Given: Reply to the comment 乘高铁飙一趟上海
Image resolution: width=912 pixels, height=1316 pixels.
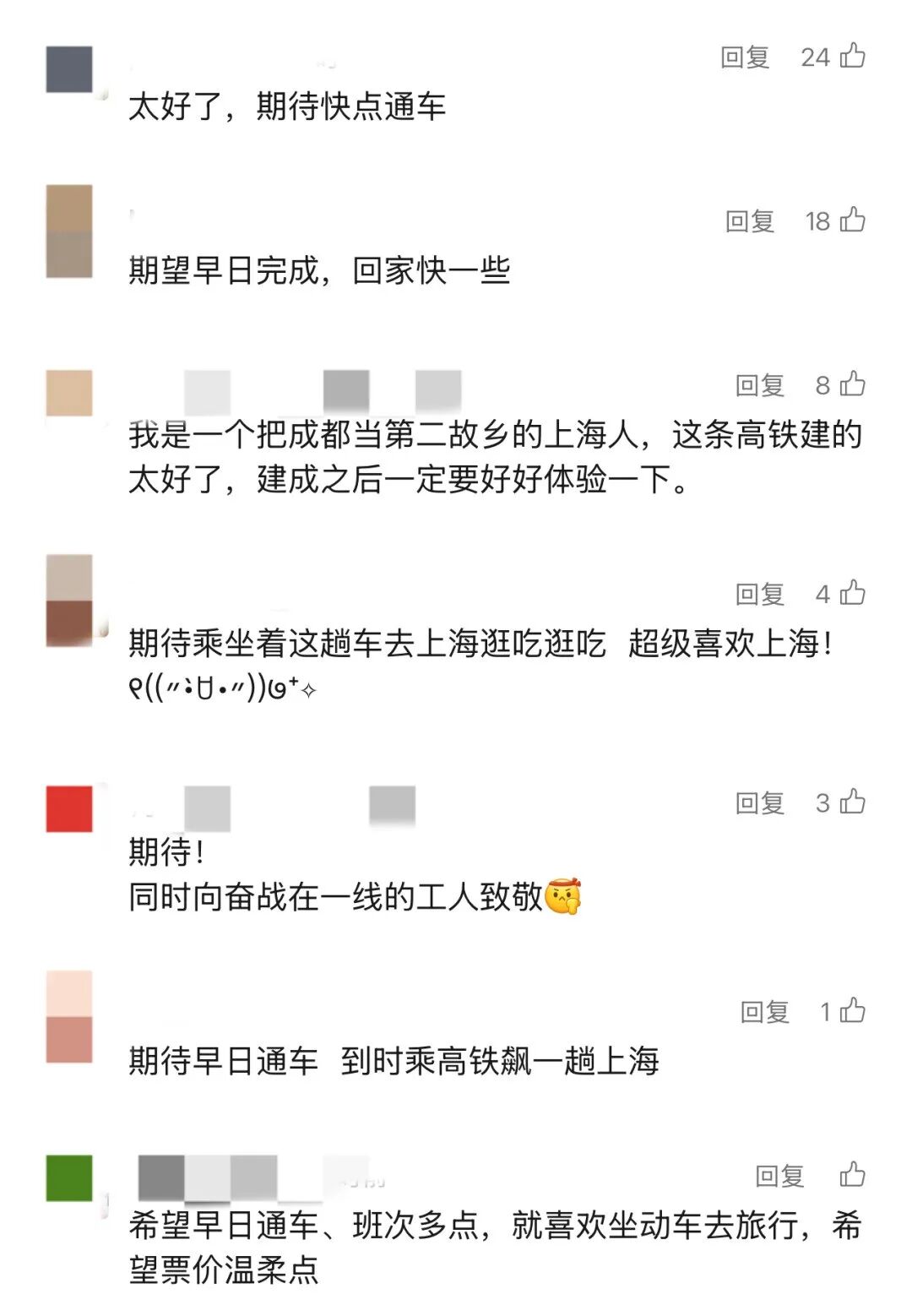Looking at the screenshot, I should 764,1011.
